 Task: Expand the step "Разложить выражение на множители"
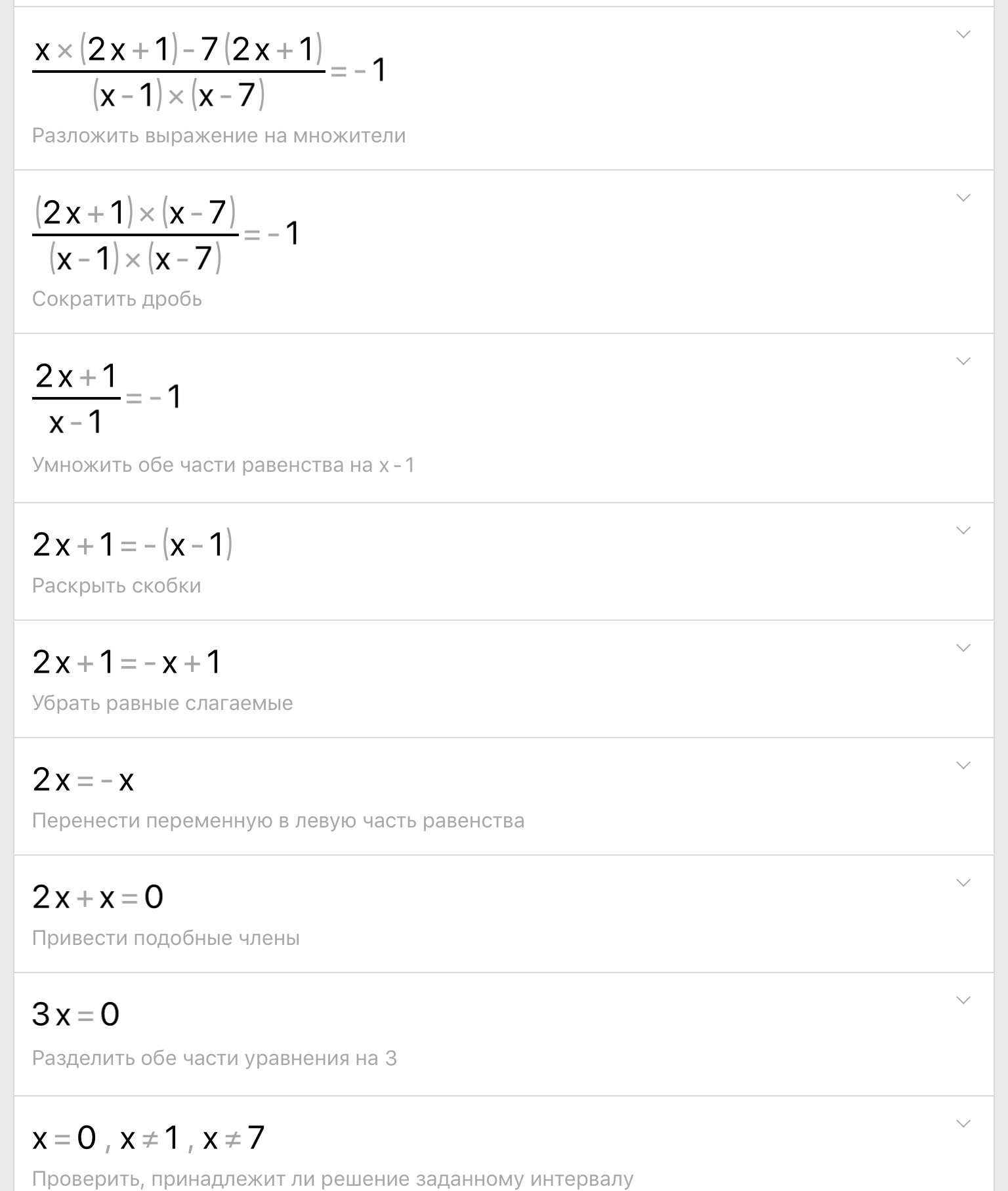[x=963, y=35]
